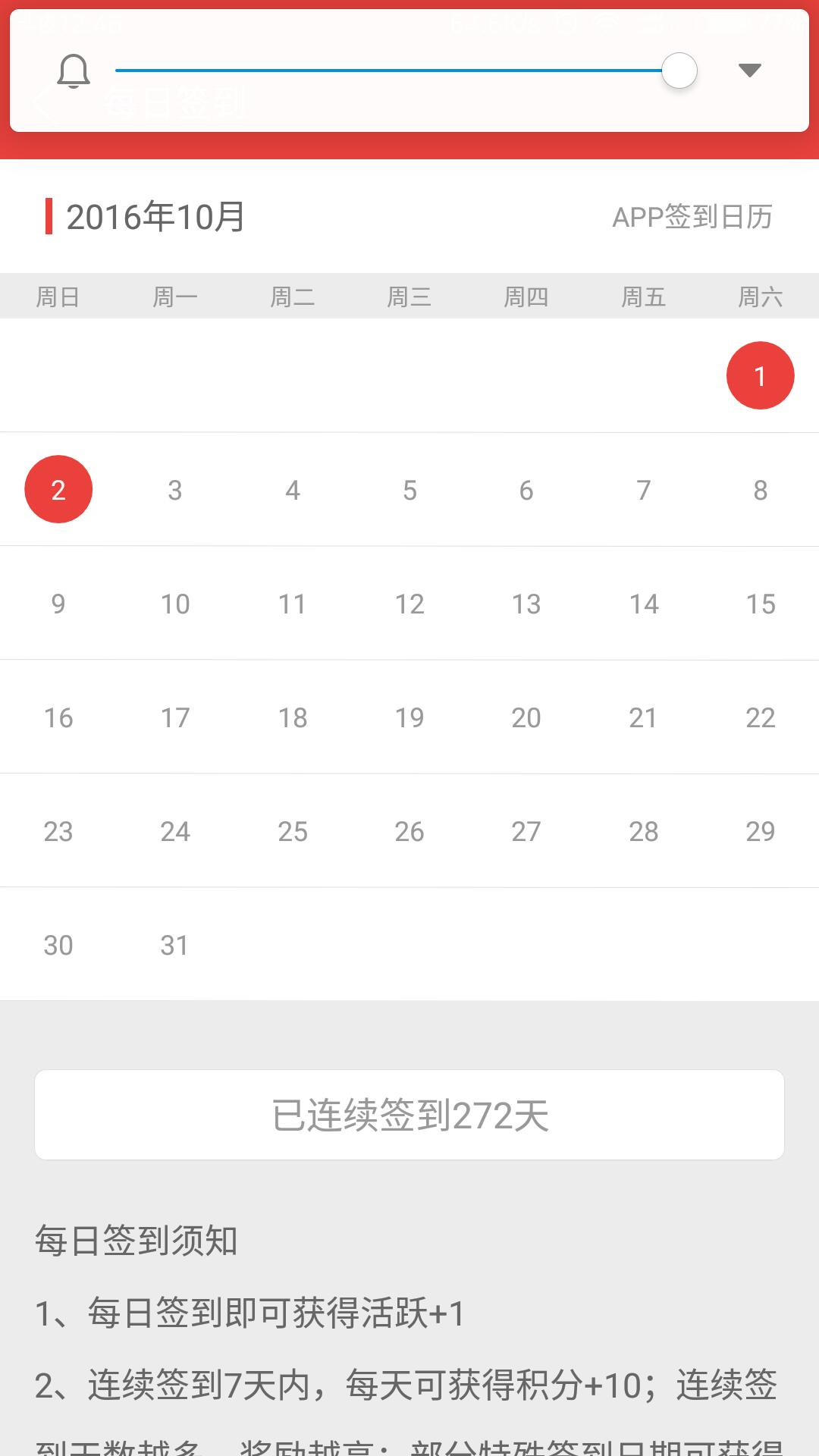
Task: Tap the 已连续签到272天 button
Action: click(409, 1115)
